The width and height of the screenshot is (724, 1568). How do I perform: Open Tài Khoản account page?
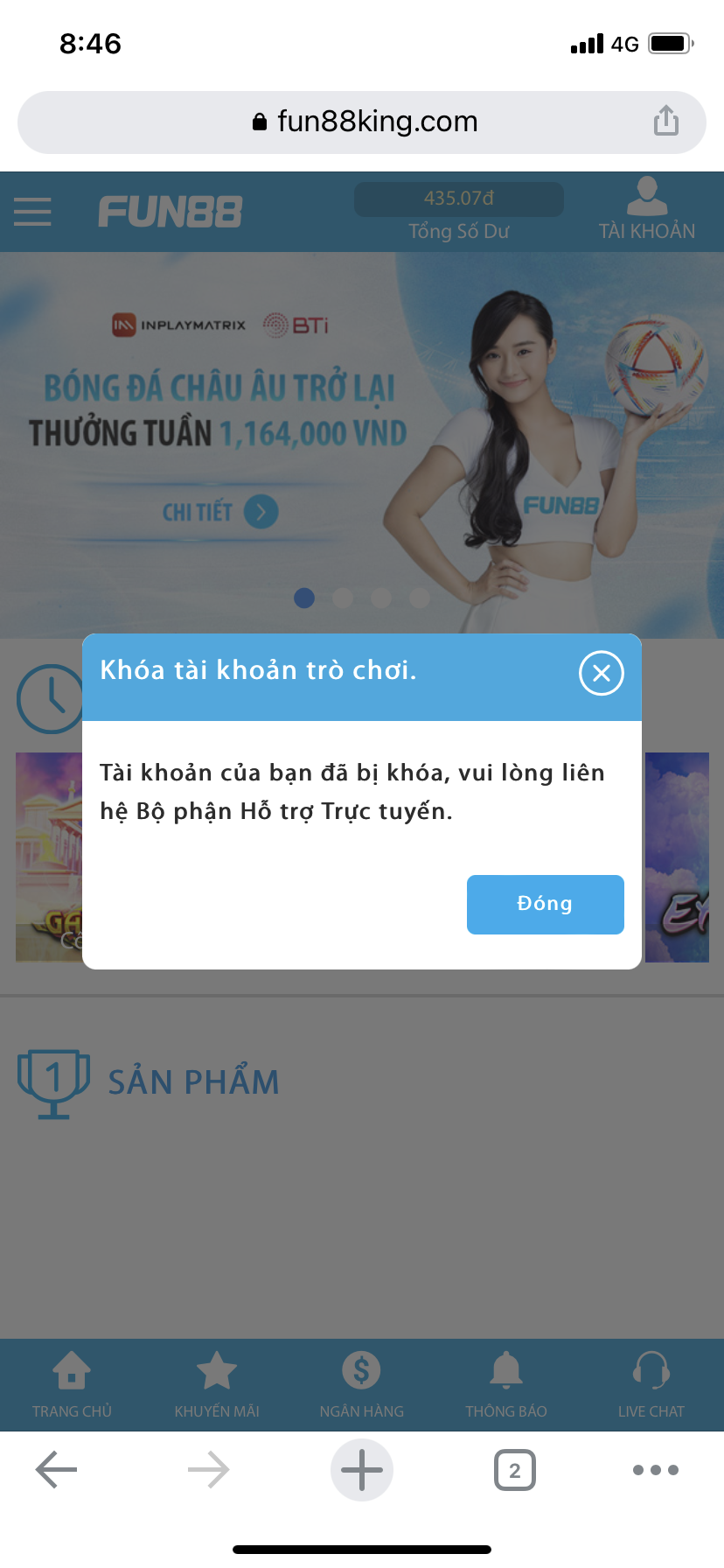[x=646, y=210]
